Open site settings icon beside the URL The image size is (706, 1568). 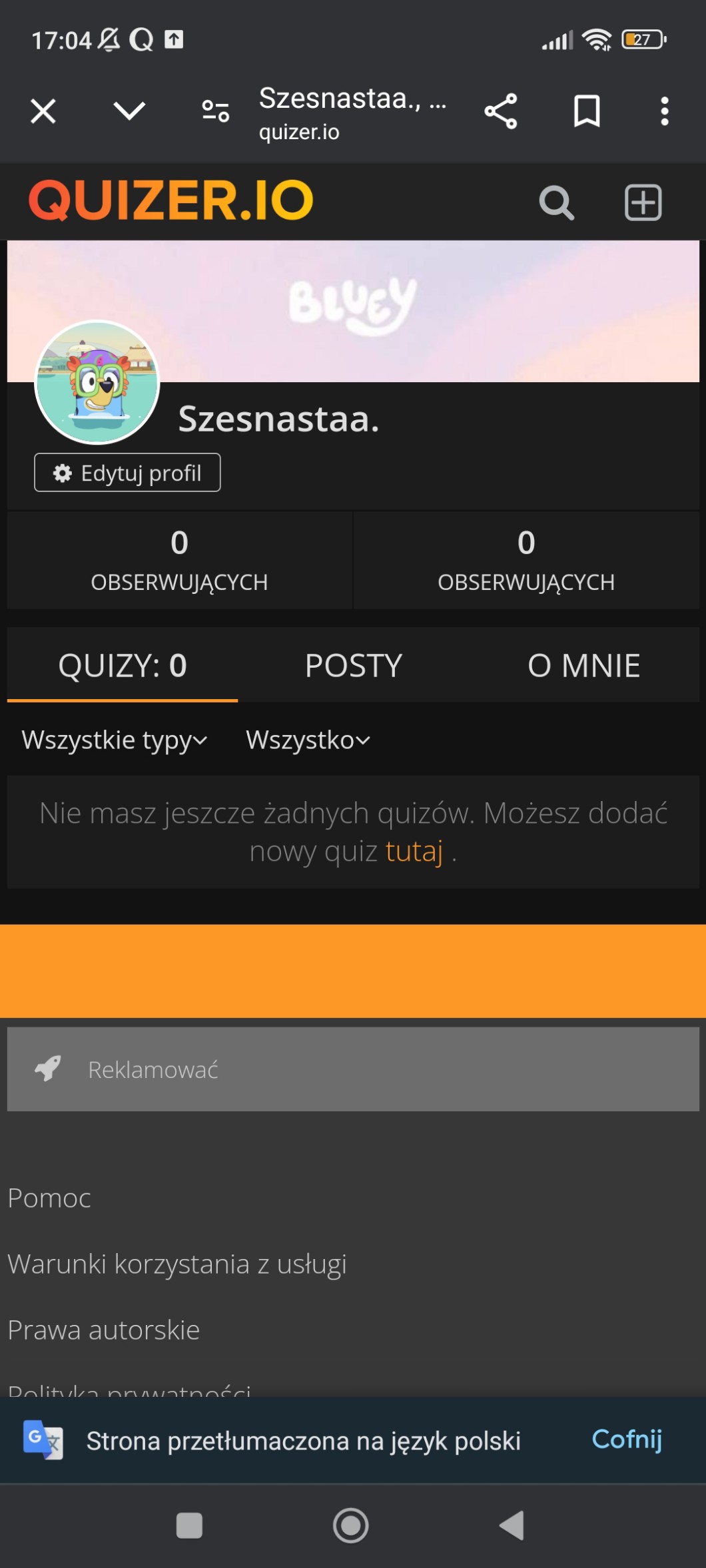(215, 111)
